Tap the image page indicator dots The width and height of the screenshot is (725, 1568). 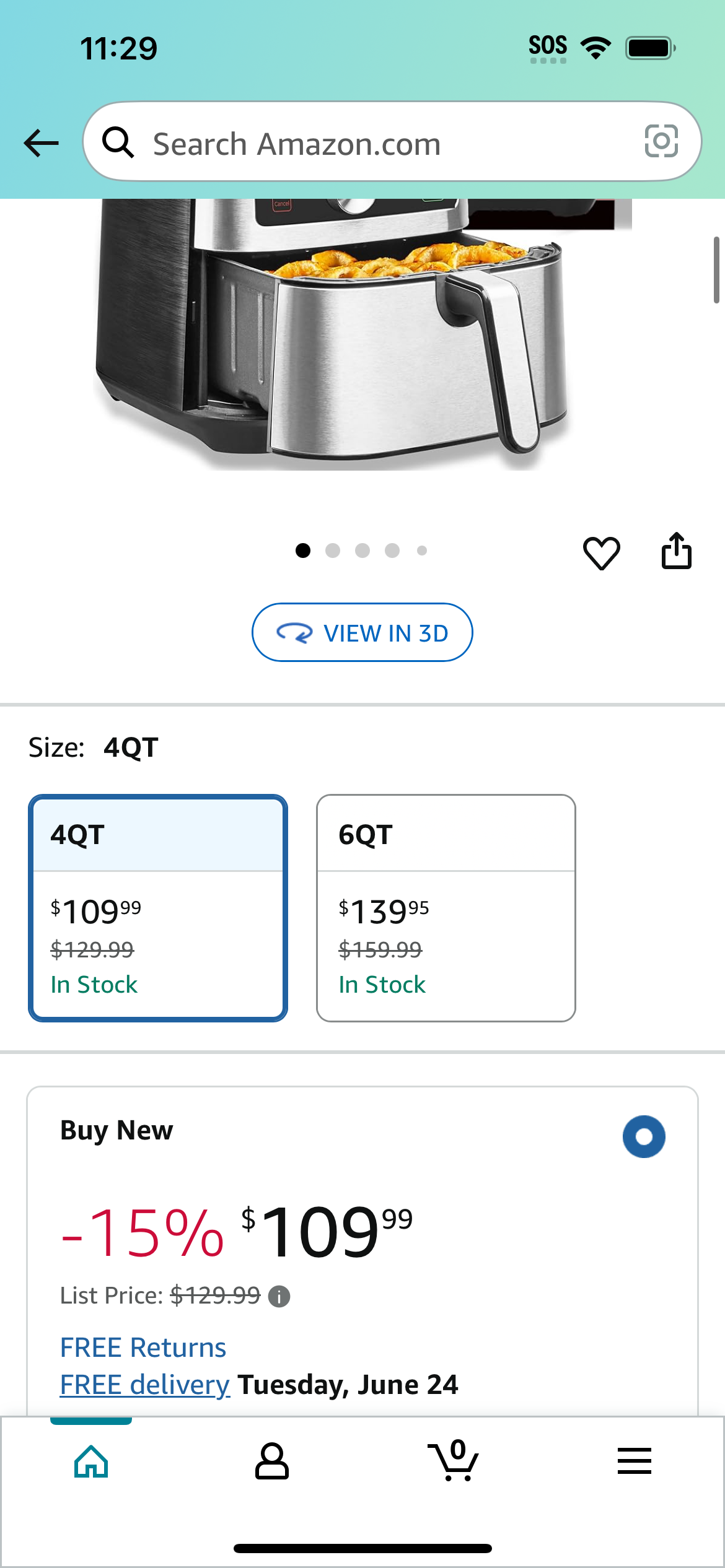[x=362, y=551]
